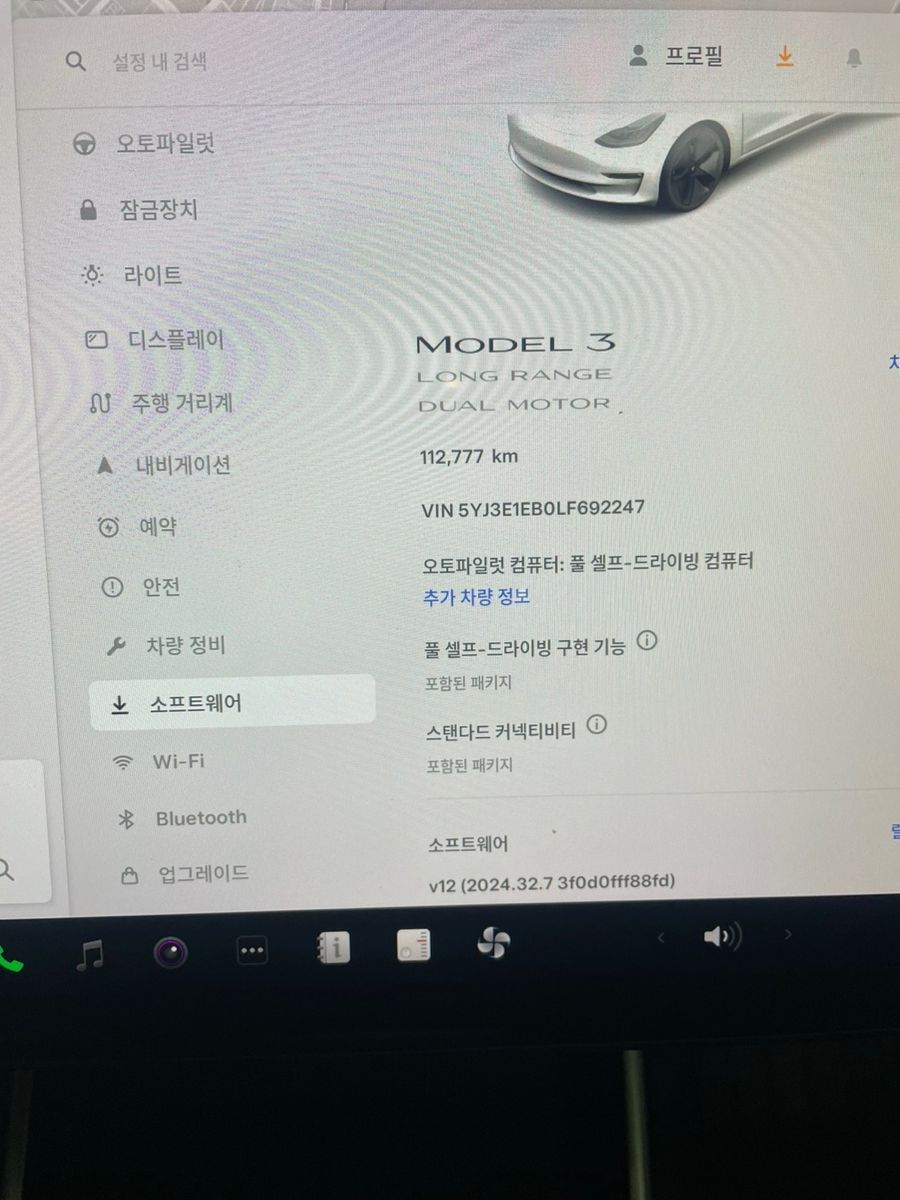
Task: Tap the orange software download icon
Action: coord(785,57)
